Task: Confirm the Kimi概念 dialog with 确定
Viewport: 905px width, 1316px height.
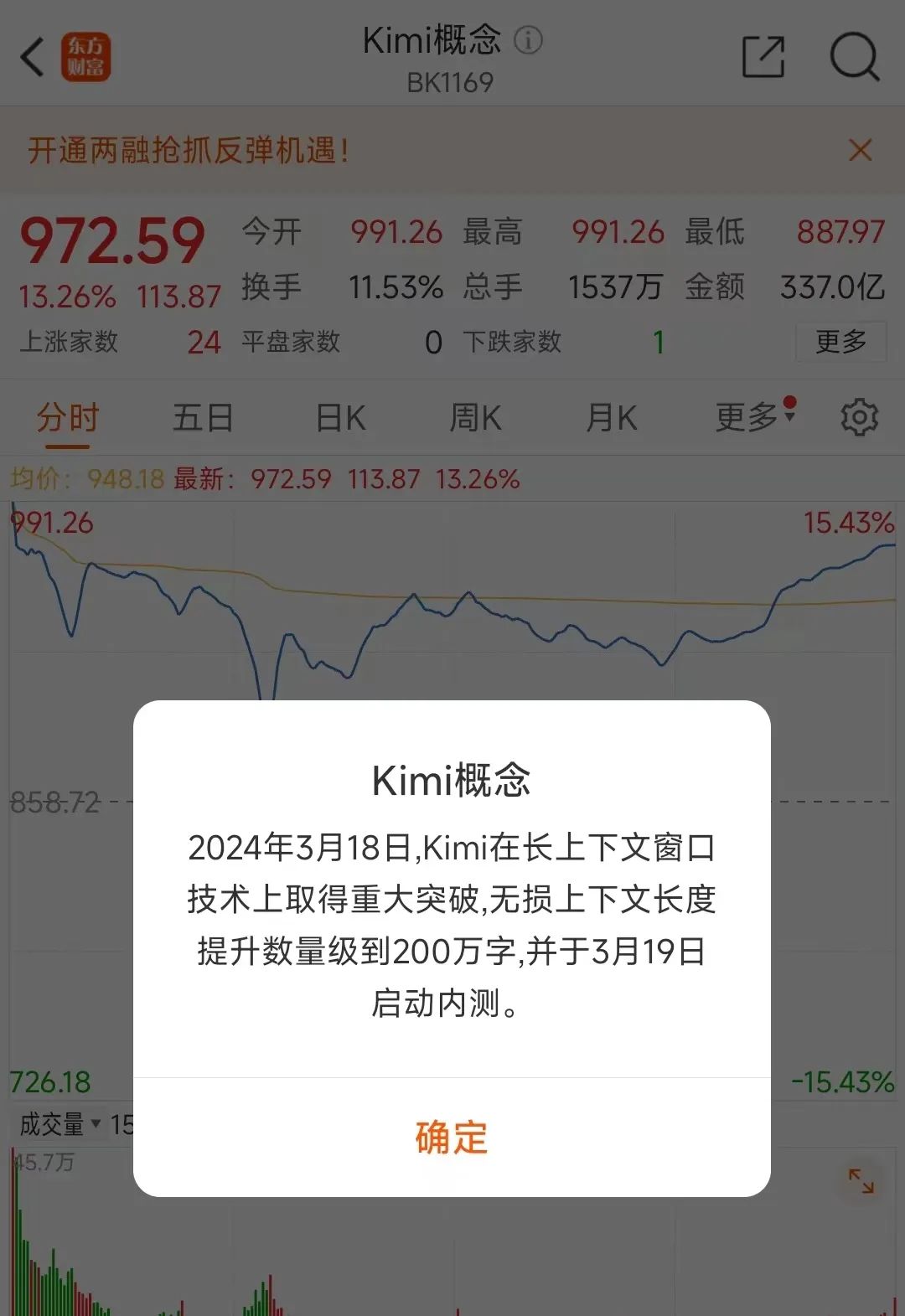Action: pyautogui.click(x=451, y=1138)
